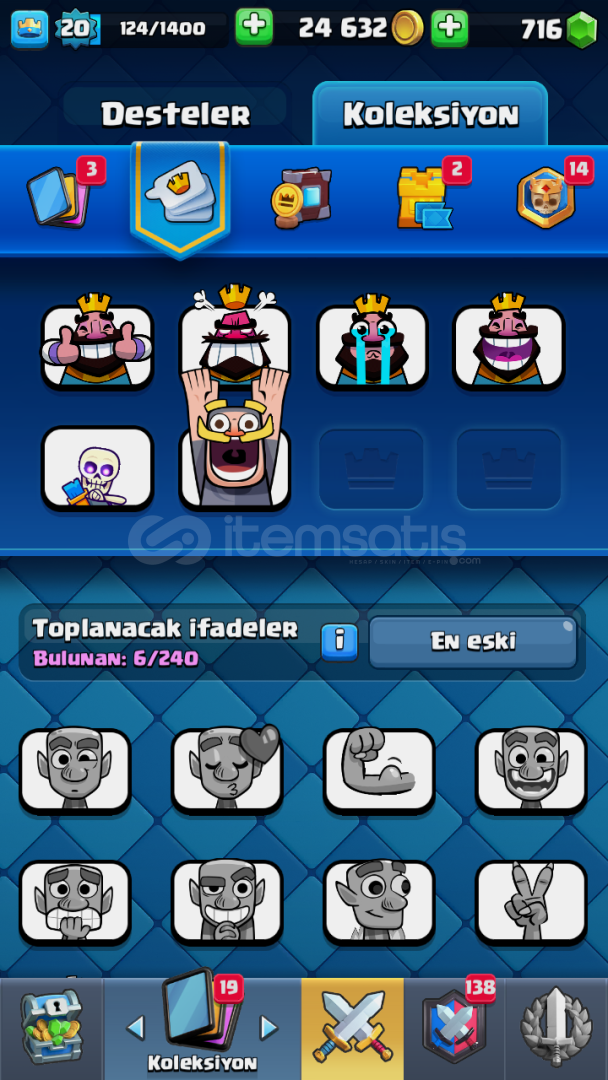Select the Koleksiyon top tab
608x1080 pixels.
click(430, 114)
